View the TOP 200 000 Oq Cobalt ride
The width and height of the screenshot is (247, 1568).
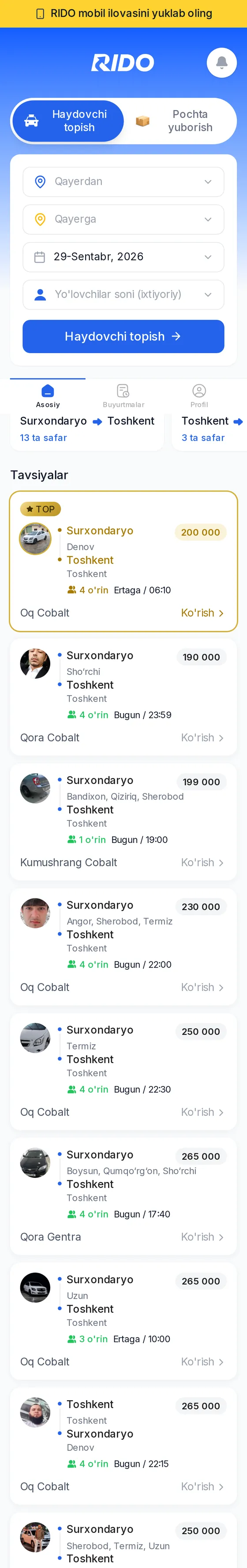click(123, 561)
